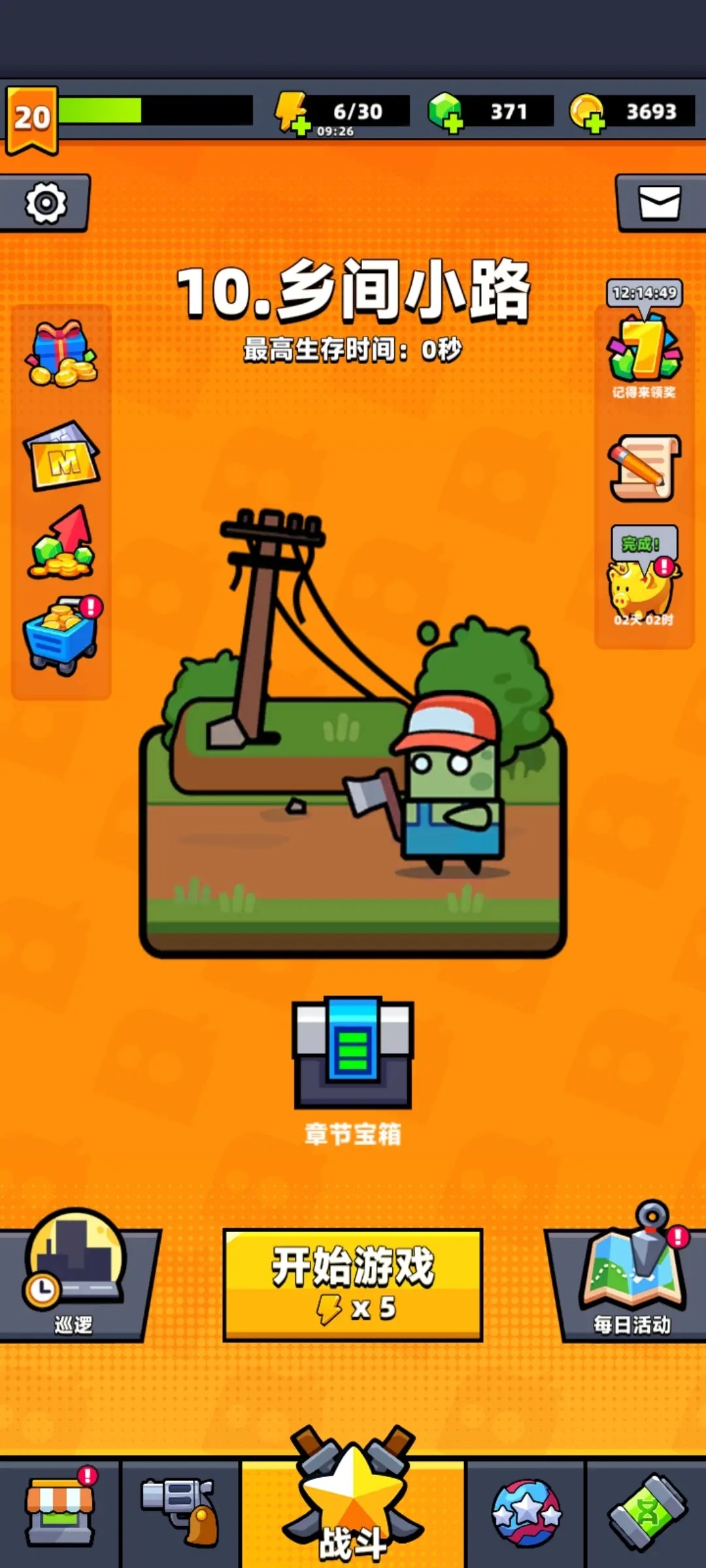Open the gold M card icon
The image size is (706, 1568).
tap(61, 455)
